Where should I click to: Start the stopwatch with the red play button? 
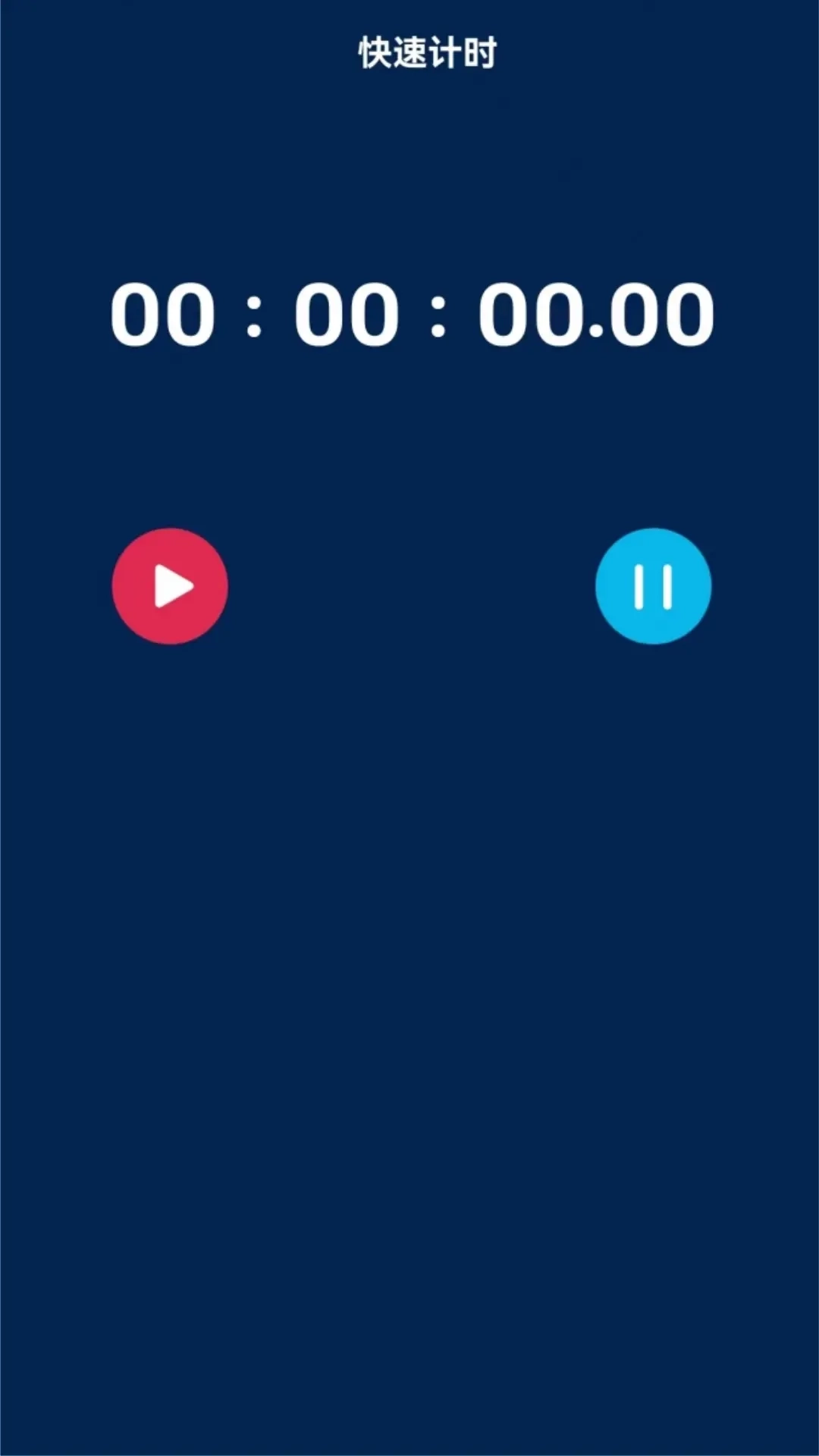pos(170,586)
